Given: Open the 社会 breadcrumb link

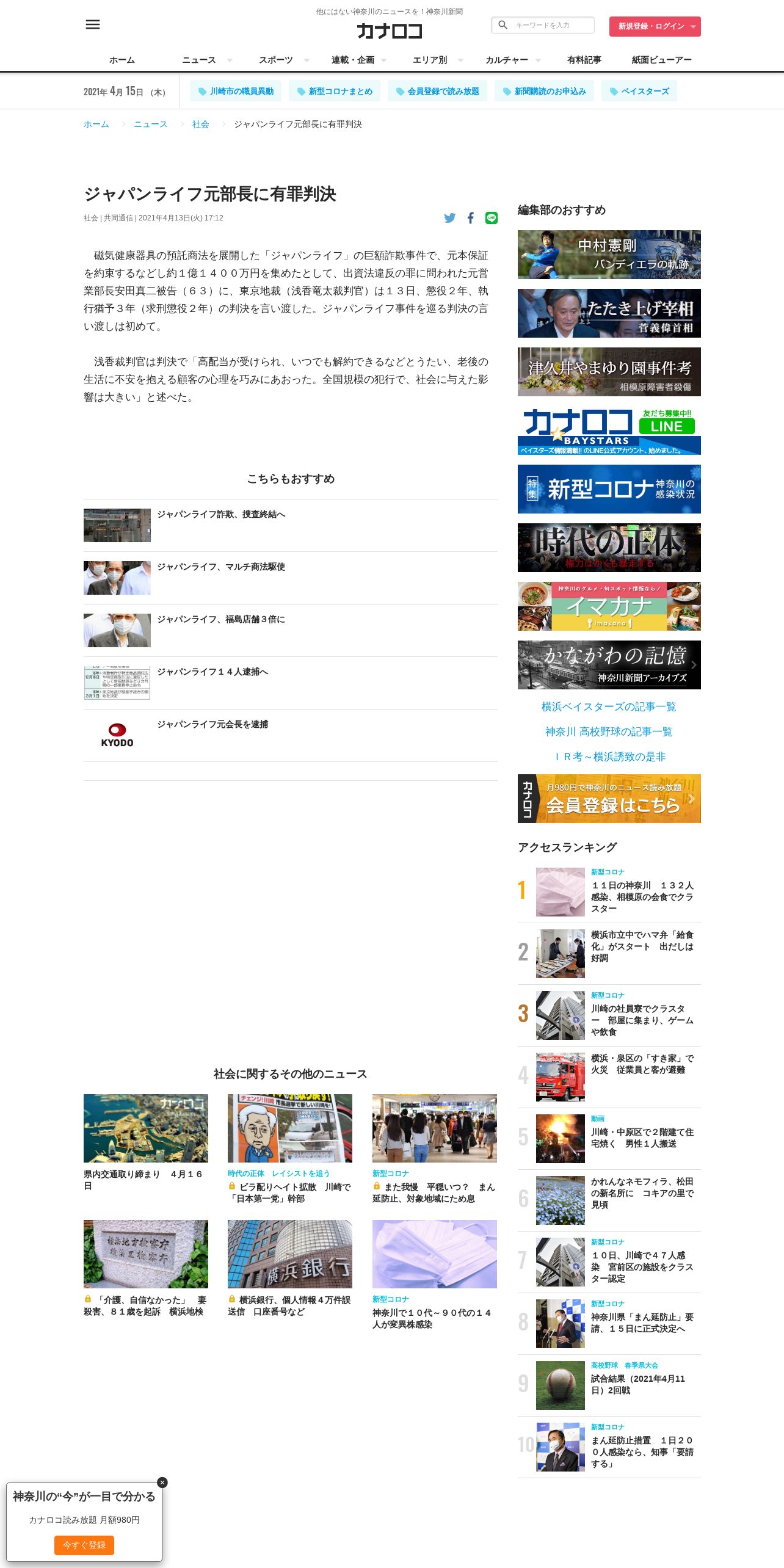Looking at the screenshot, I should (x=200, y=124).
